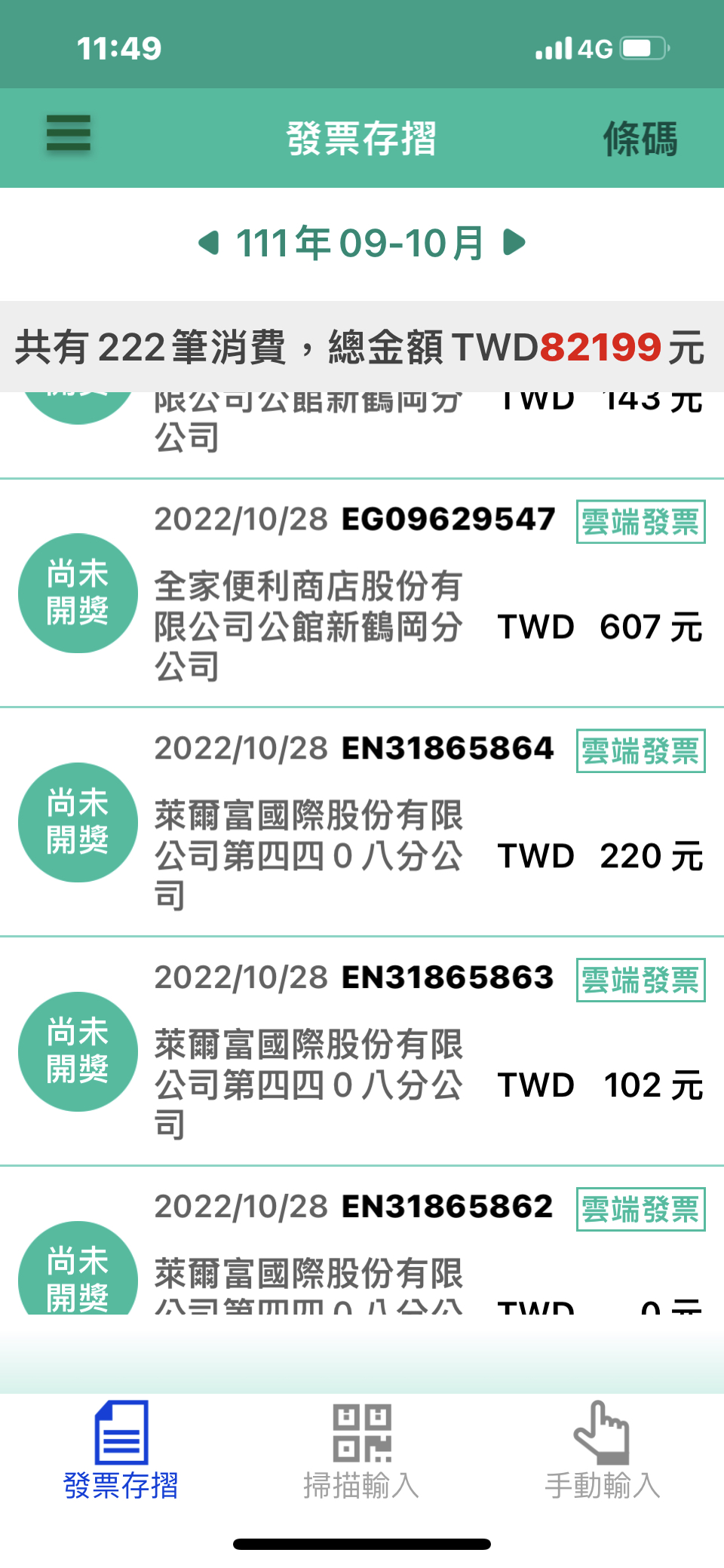The height and width of the screenshot is (1568, 724).
Task: Open invoice EG09629547 for TWD 607
Action: point(362,594)
